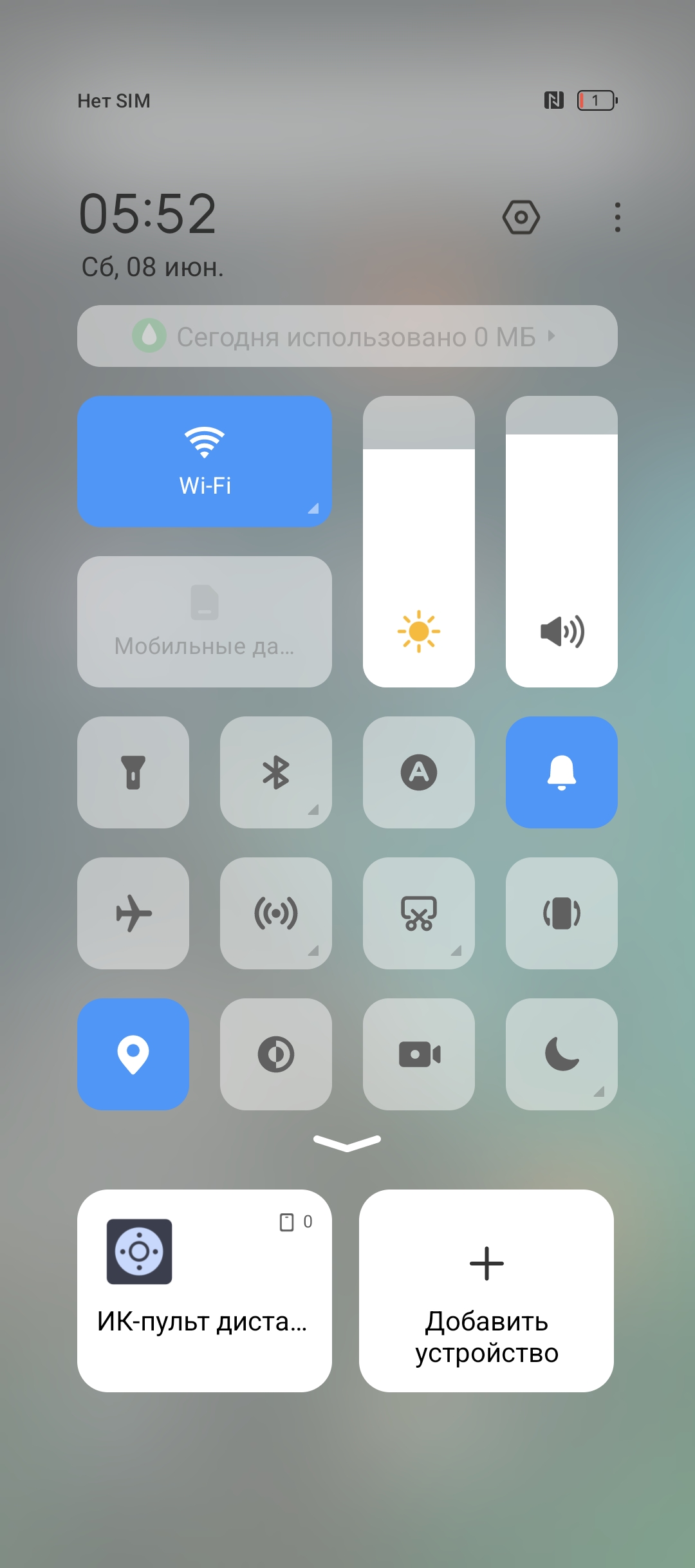
Task: Open the three-dot overflow menu
Action: [x=617, y=217]
